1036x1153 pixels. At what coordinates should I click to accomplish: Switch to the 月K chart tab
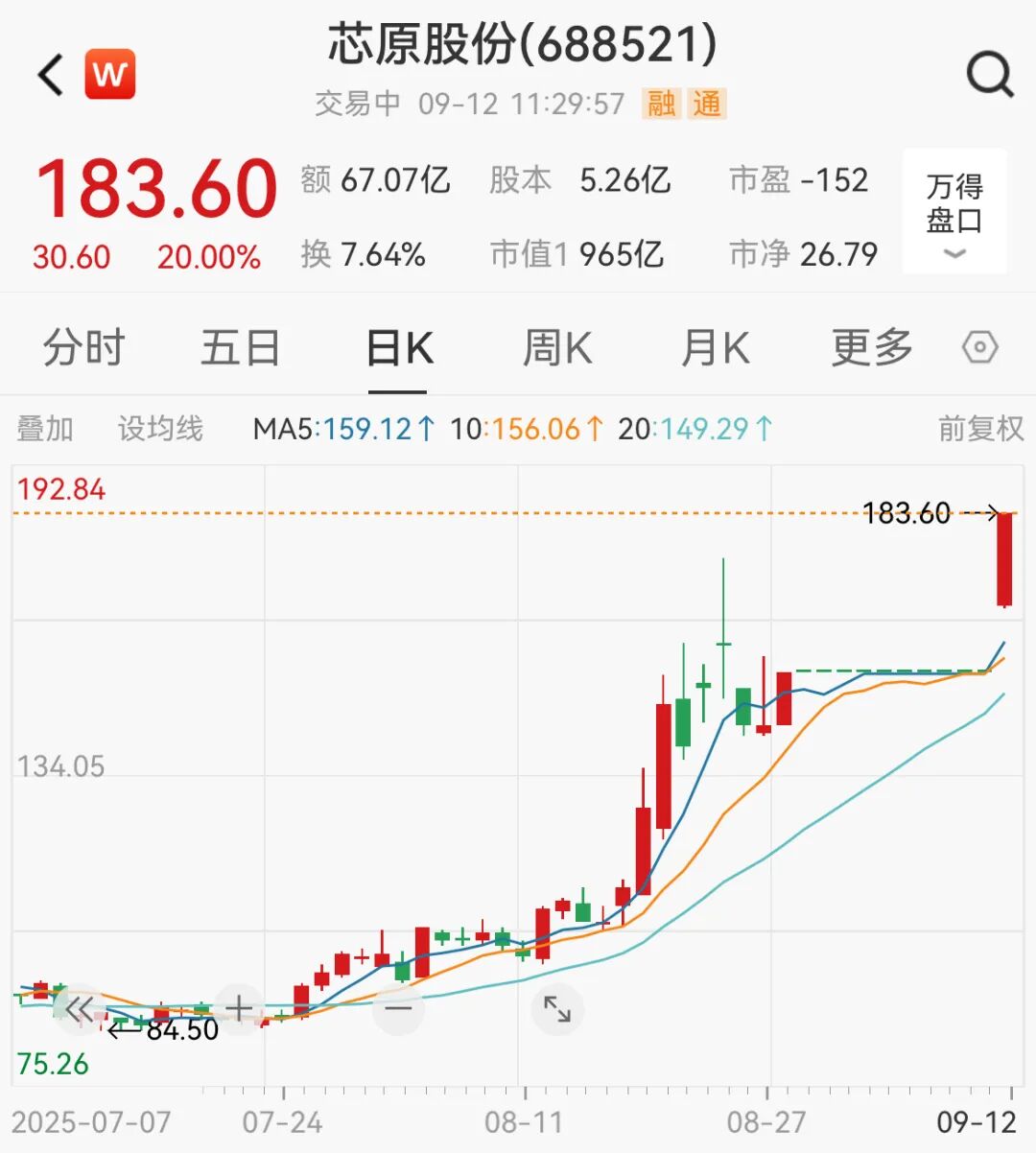click(x=715, y=347)
